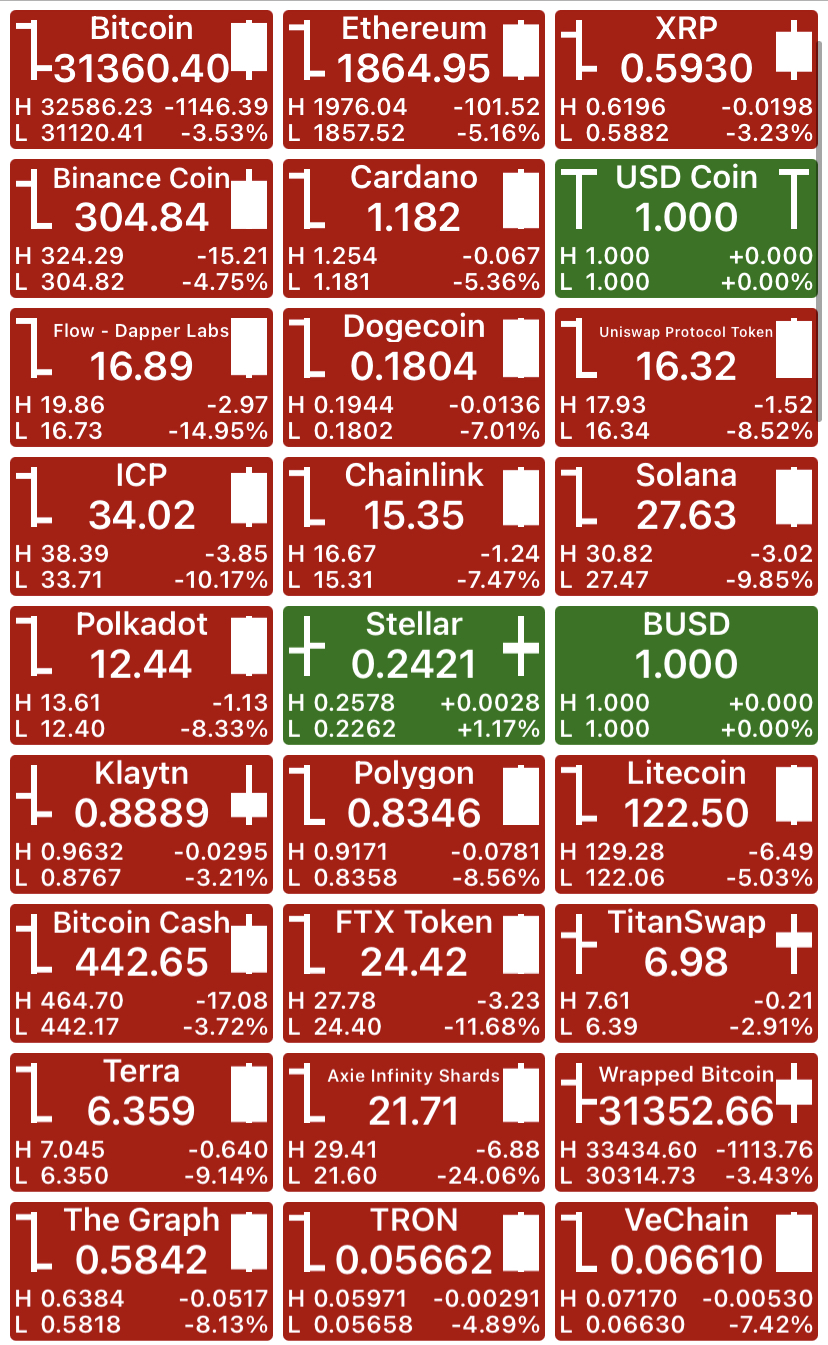
Task: Select Axie Infinity Shards tile
Action: [x=414, y=1122]
